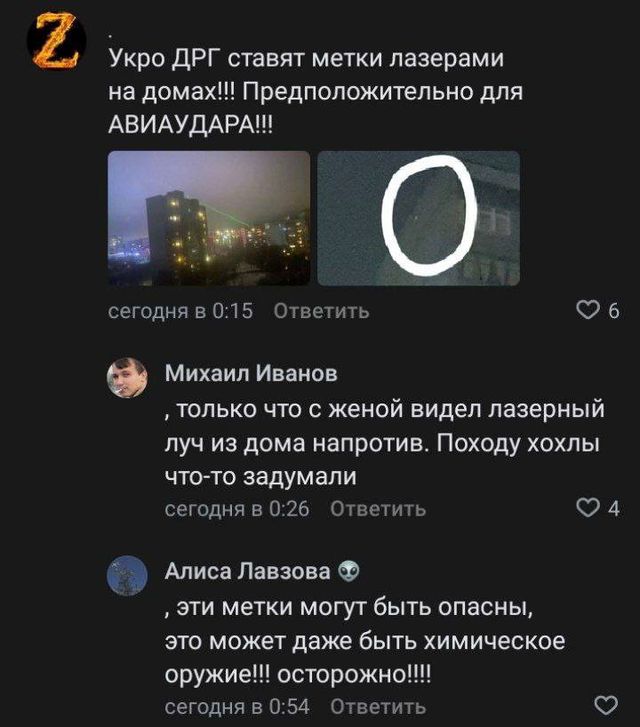Open the photo with the white circle

pyautogui.click(x=418, y=218)
